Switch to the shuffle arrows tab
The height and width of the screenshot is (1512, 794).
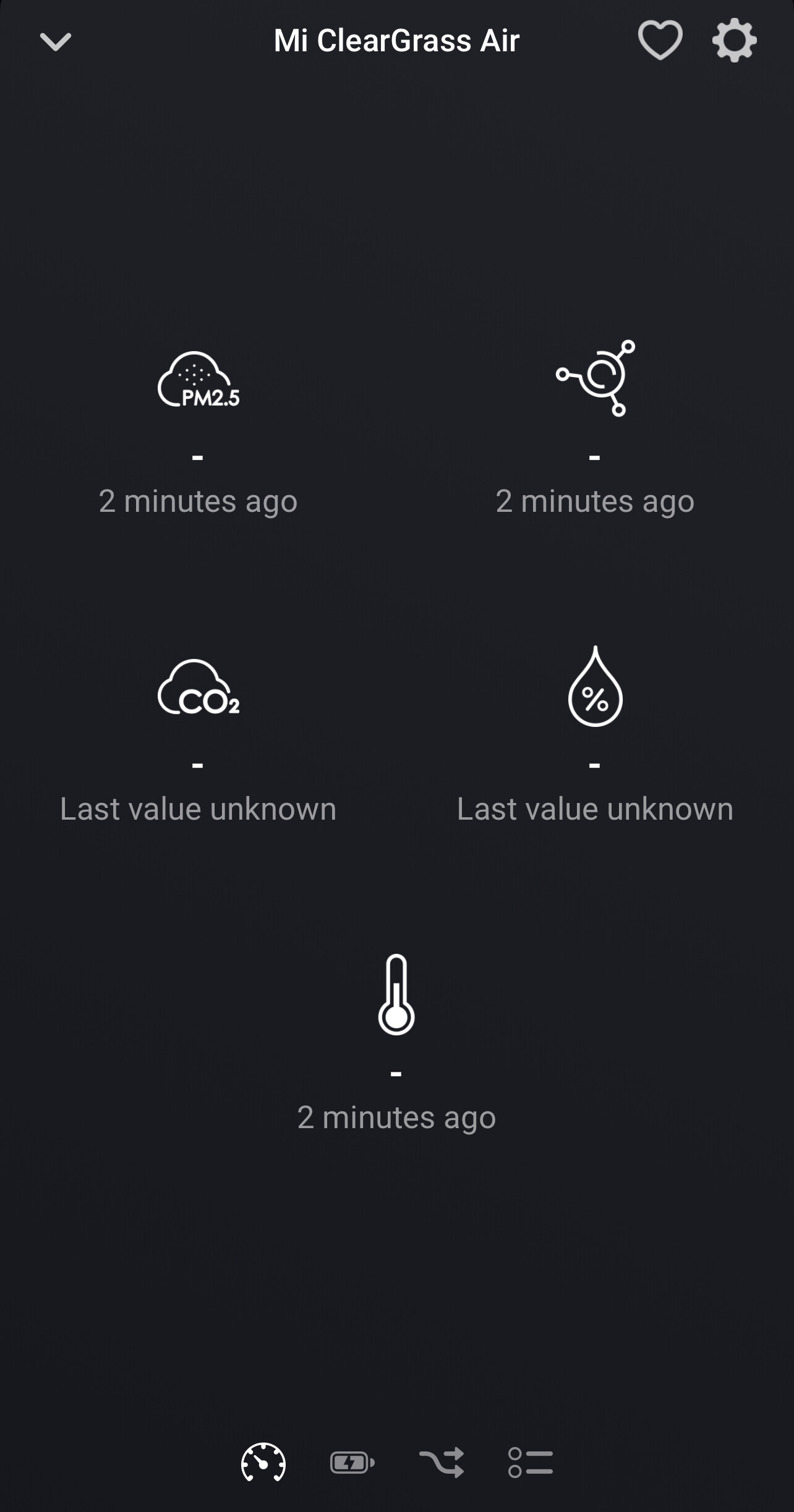click(442, 1463)
